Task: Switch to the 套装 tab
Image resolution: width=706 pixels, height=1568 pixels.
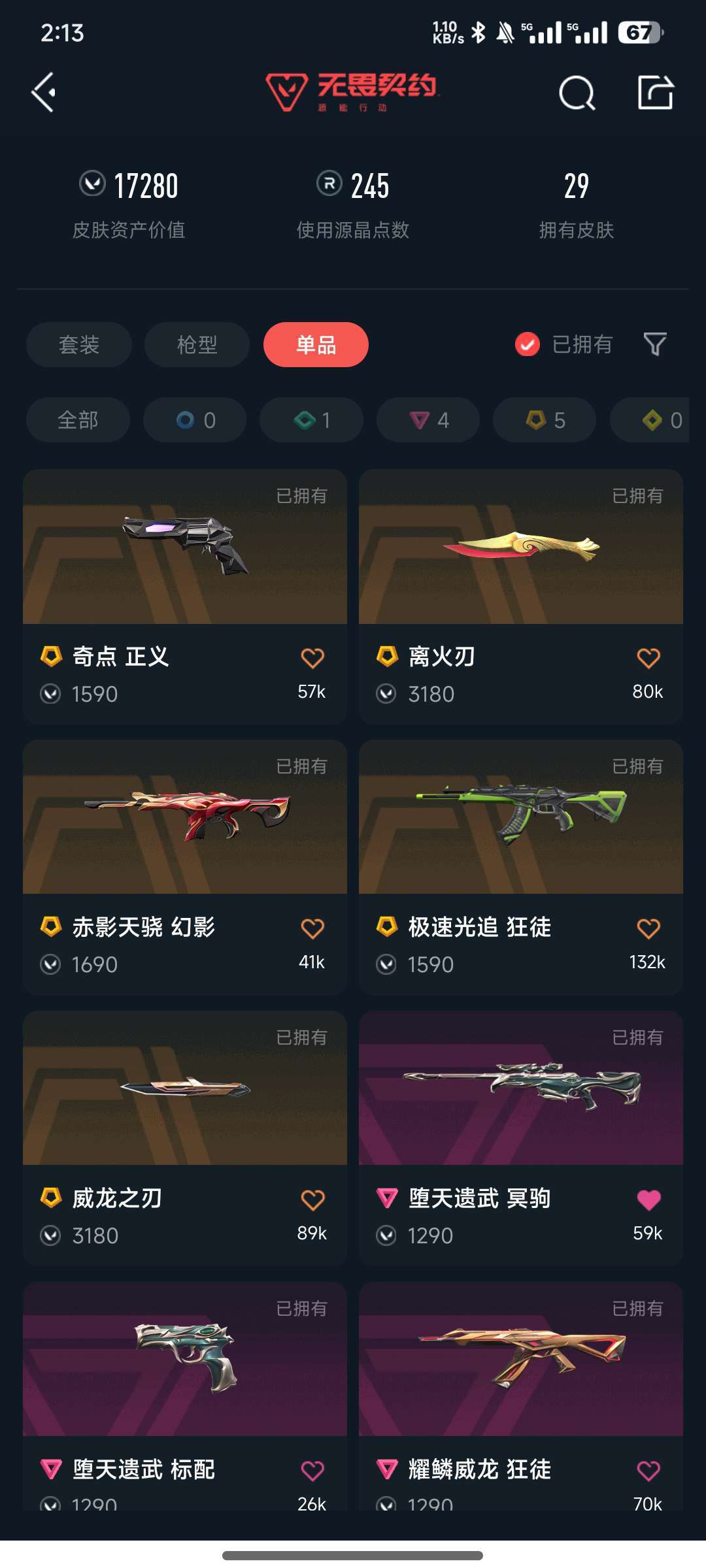Action: 79,344
